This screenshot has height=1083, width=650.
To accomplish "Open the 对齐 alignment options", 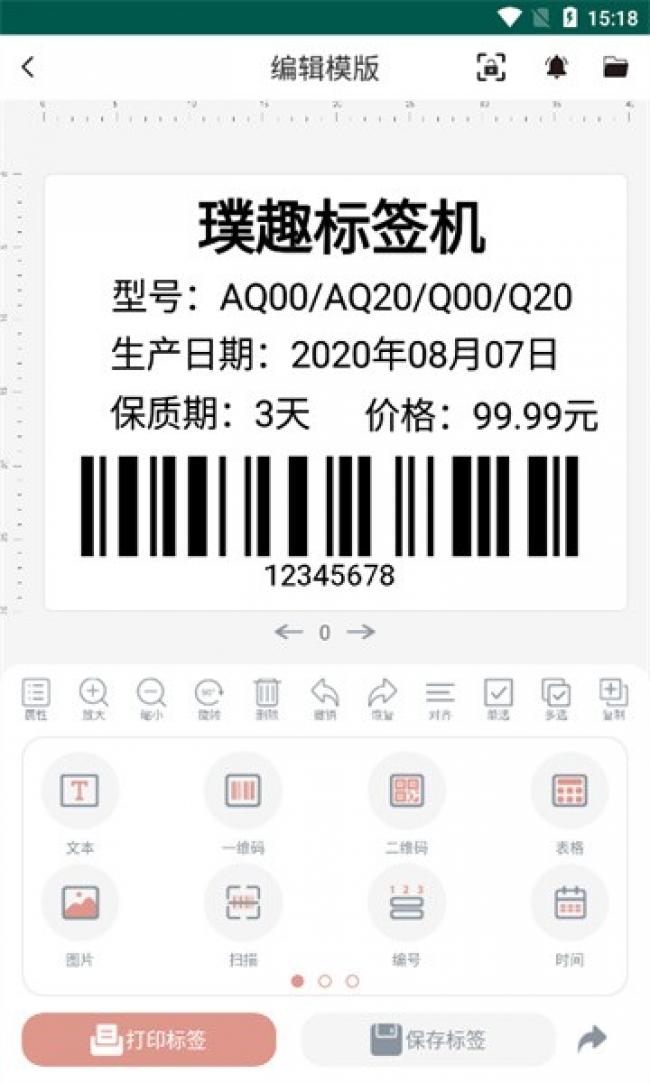I will pos(440,699).
